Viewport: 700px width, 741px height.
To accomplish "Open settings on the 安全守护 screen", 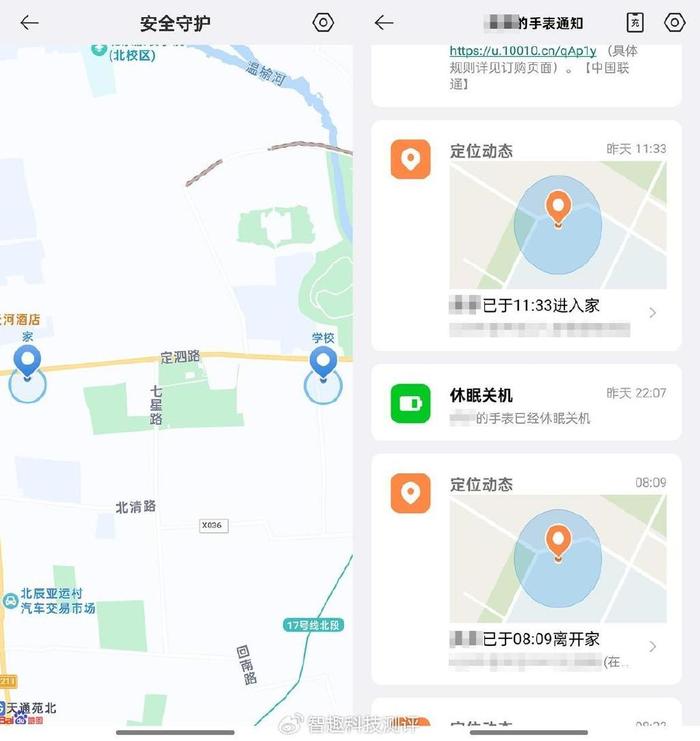I will 323,22.
